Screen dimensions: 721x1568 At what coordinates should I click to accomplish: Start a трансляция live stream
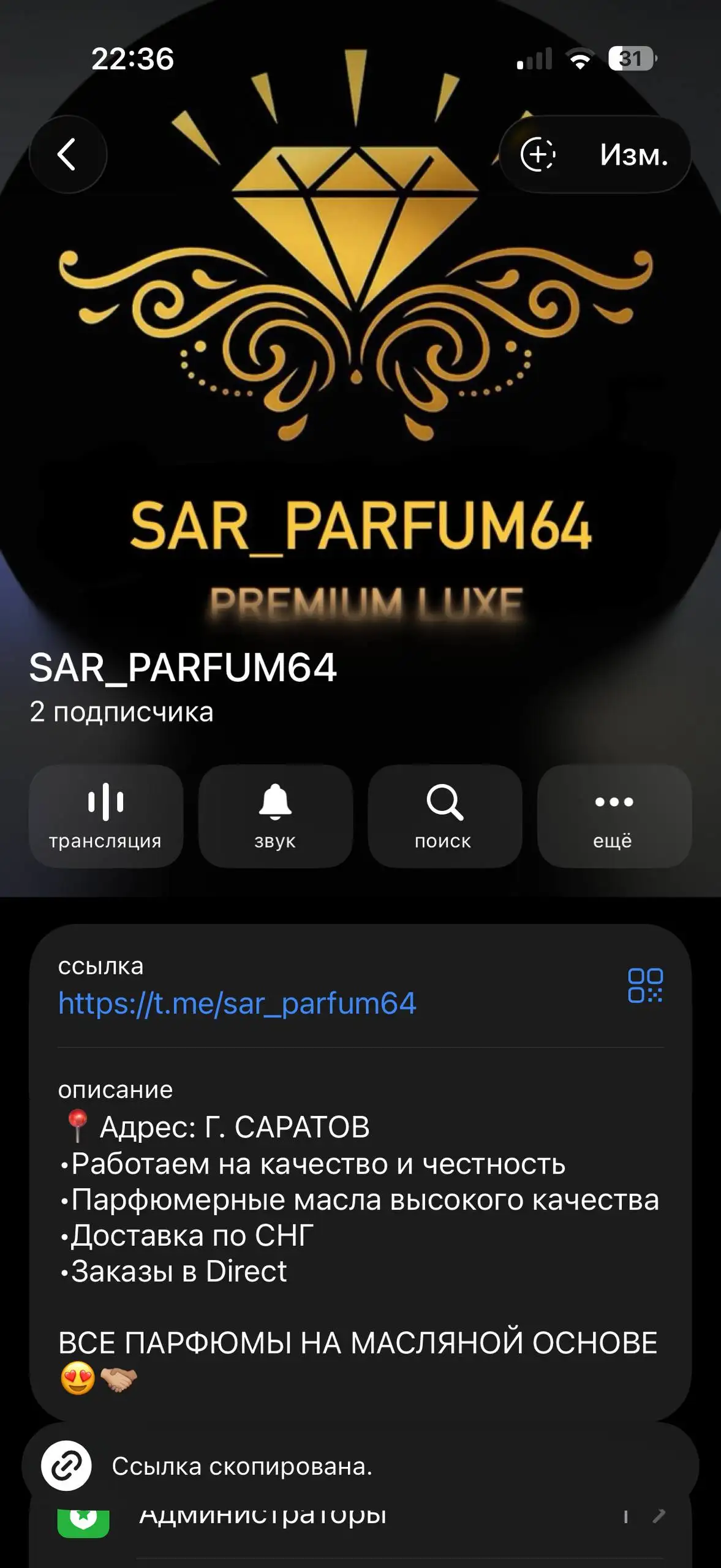point(105,815)
